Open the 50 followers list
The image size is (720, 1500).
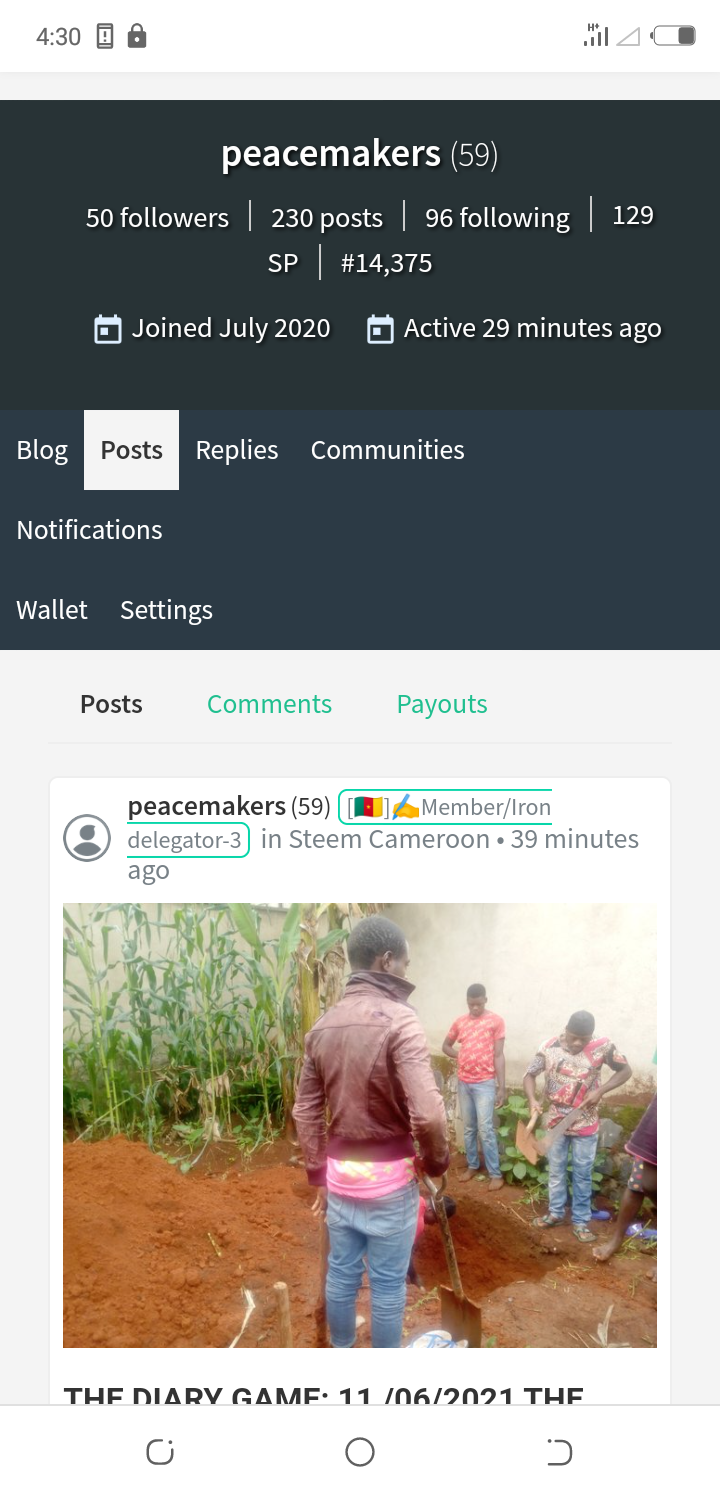(157, 218)
